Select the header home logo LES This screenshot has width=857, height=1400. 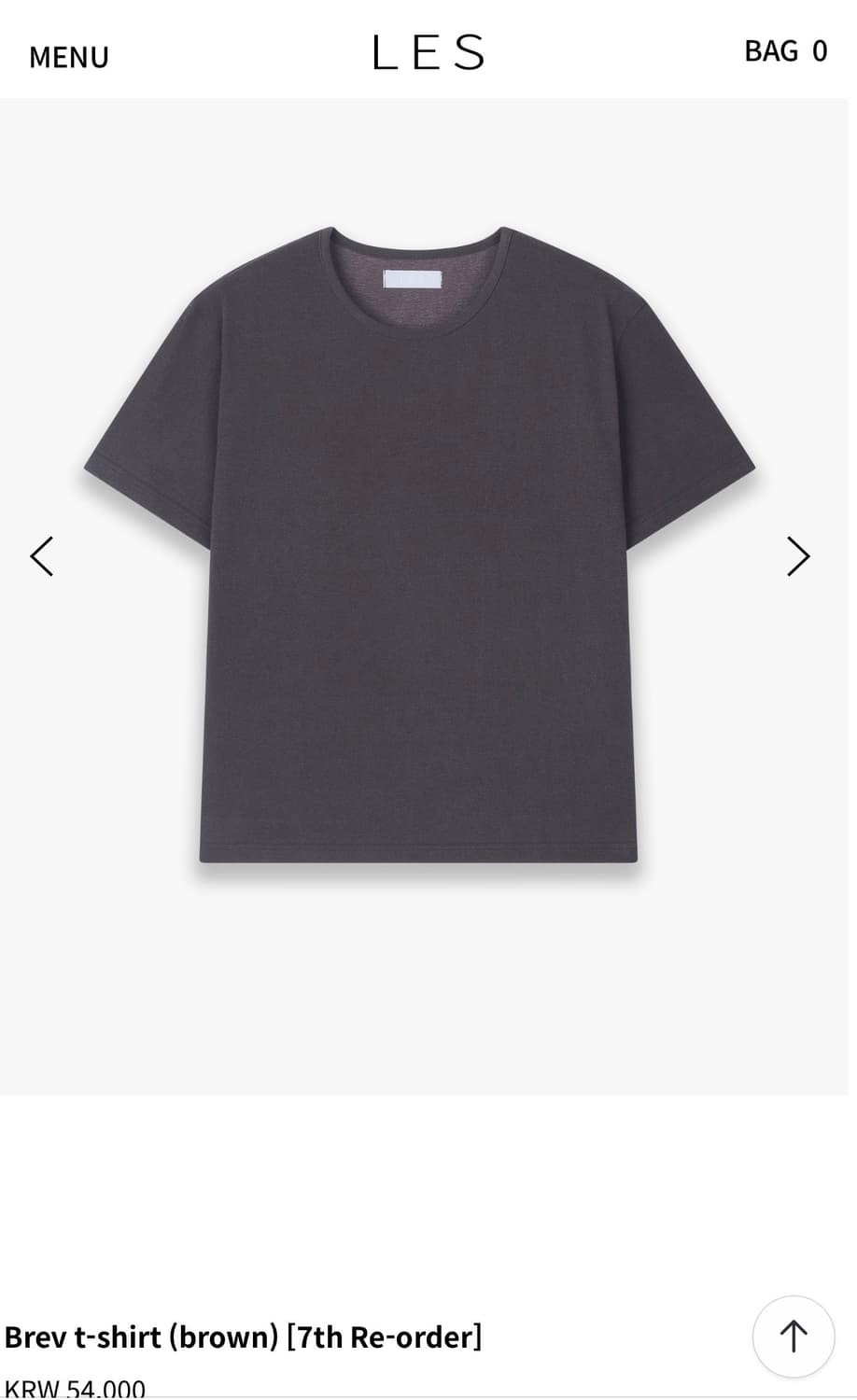[x=428, y=53]
